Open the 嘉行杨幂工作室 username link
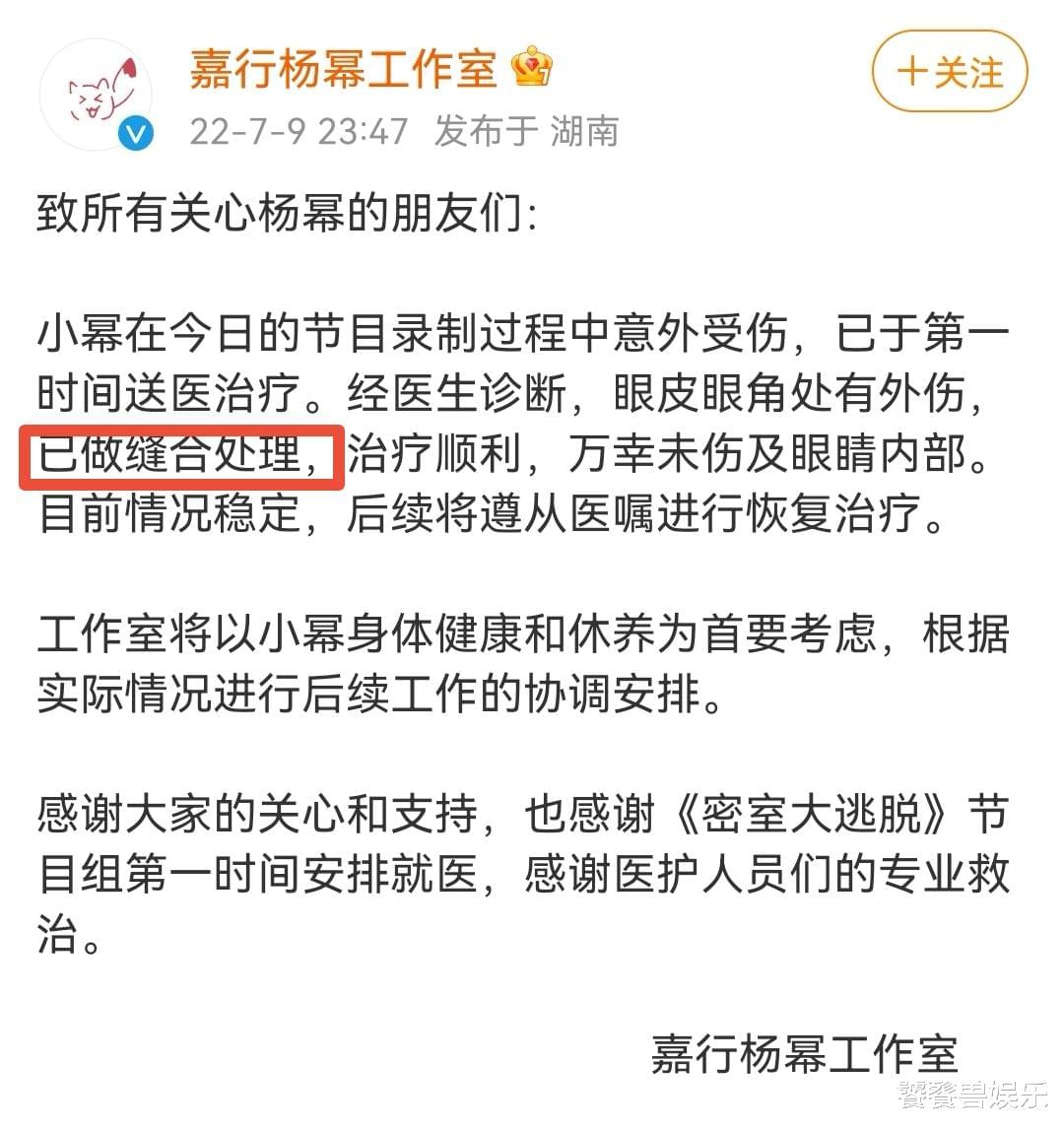This screenshot has width=1064, height=1129. 343,69
